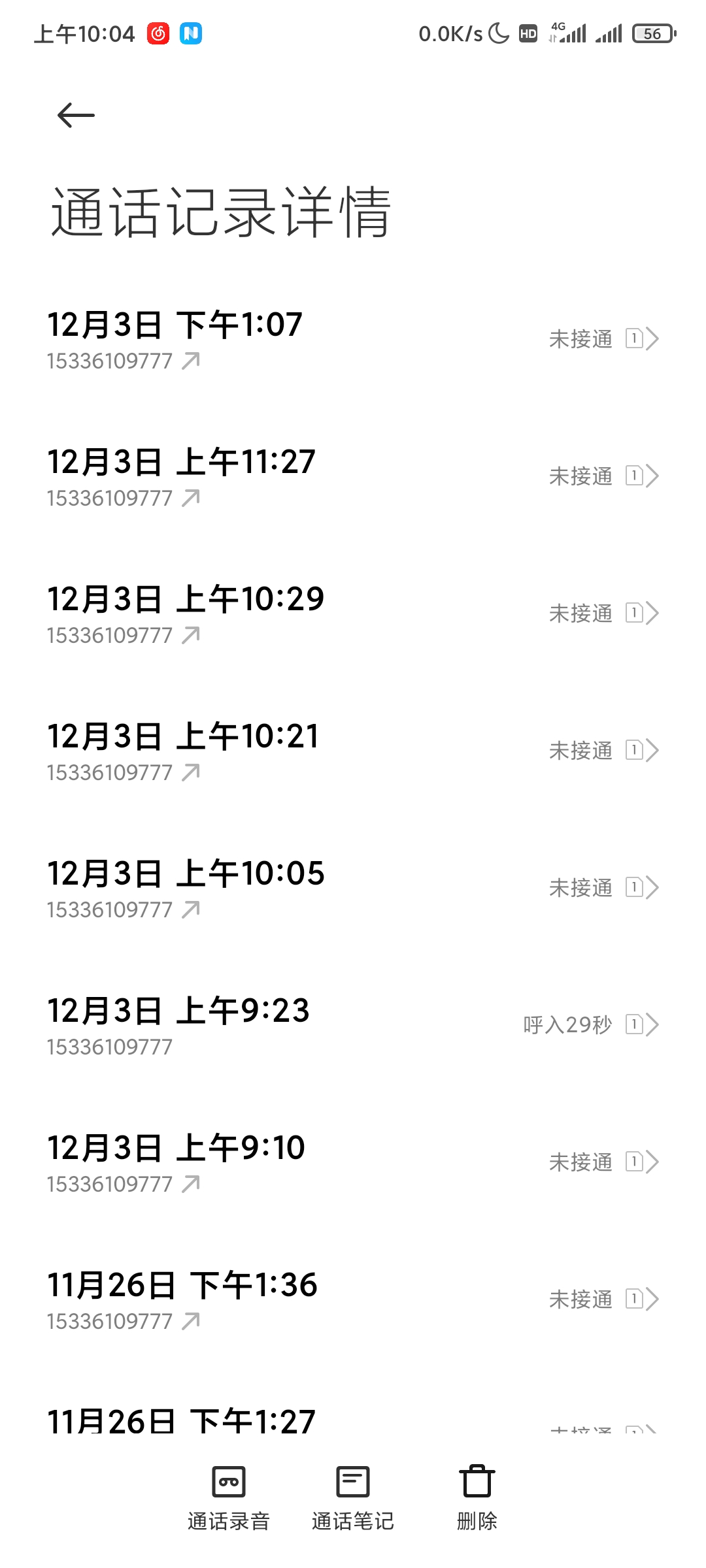Open call record from 12月3日 上午9:10

click(x=353, y=1162)
